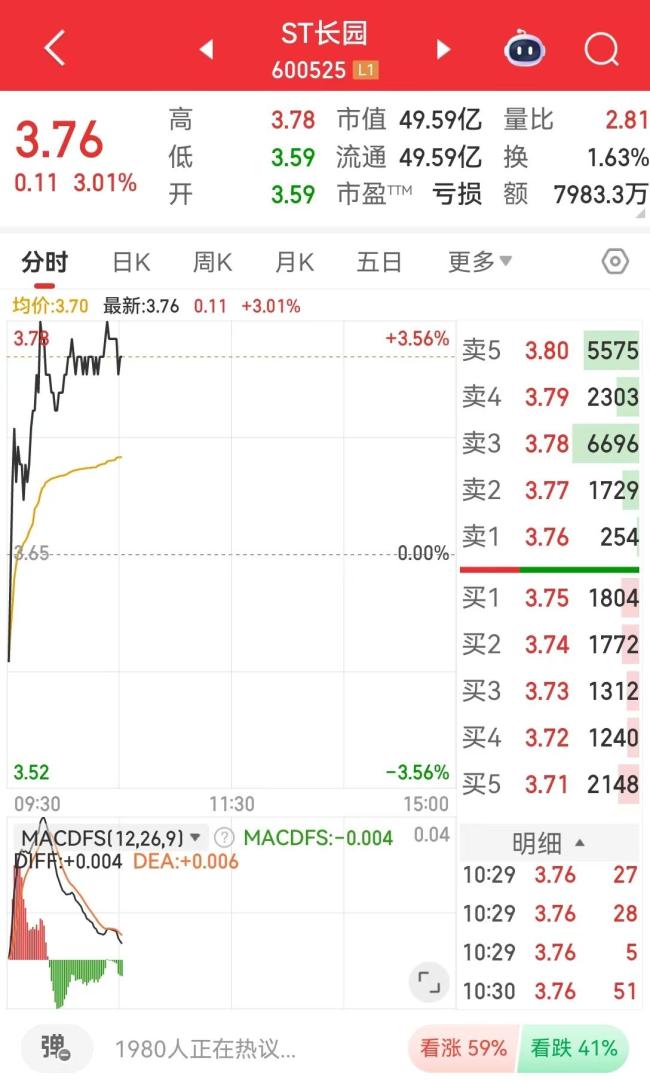Switch to the next stock
Viewport: 650px width, 1080px height.
click(443, 49)
